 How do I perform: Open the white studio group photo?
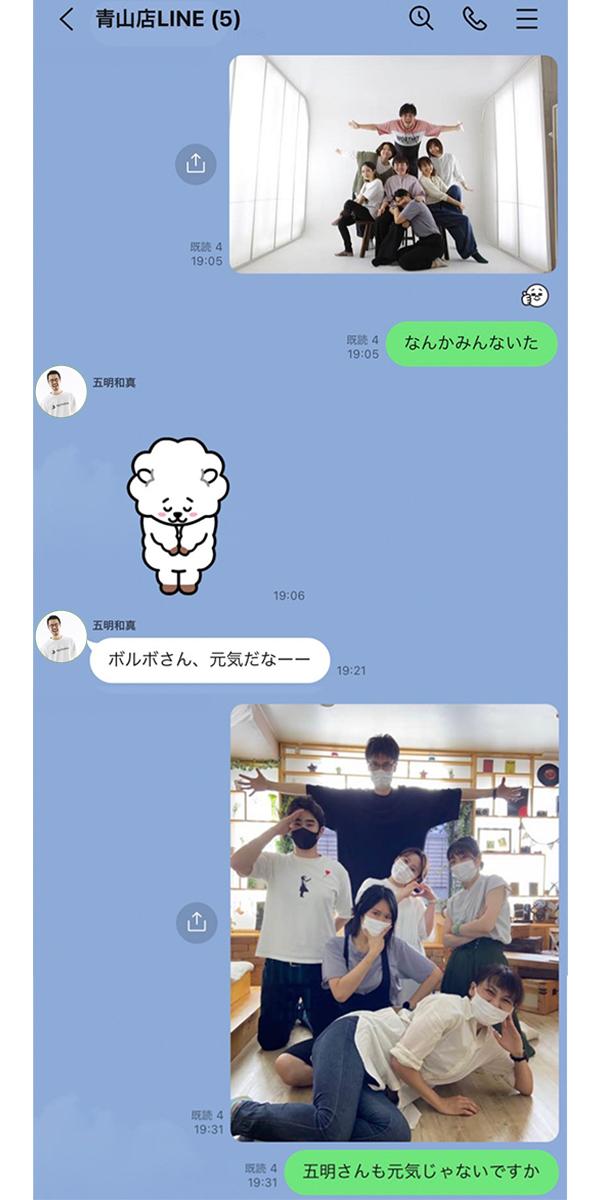(x=393, y=164)
